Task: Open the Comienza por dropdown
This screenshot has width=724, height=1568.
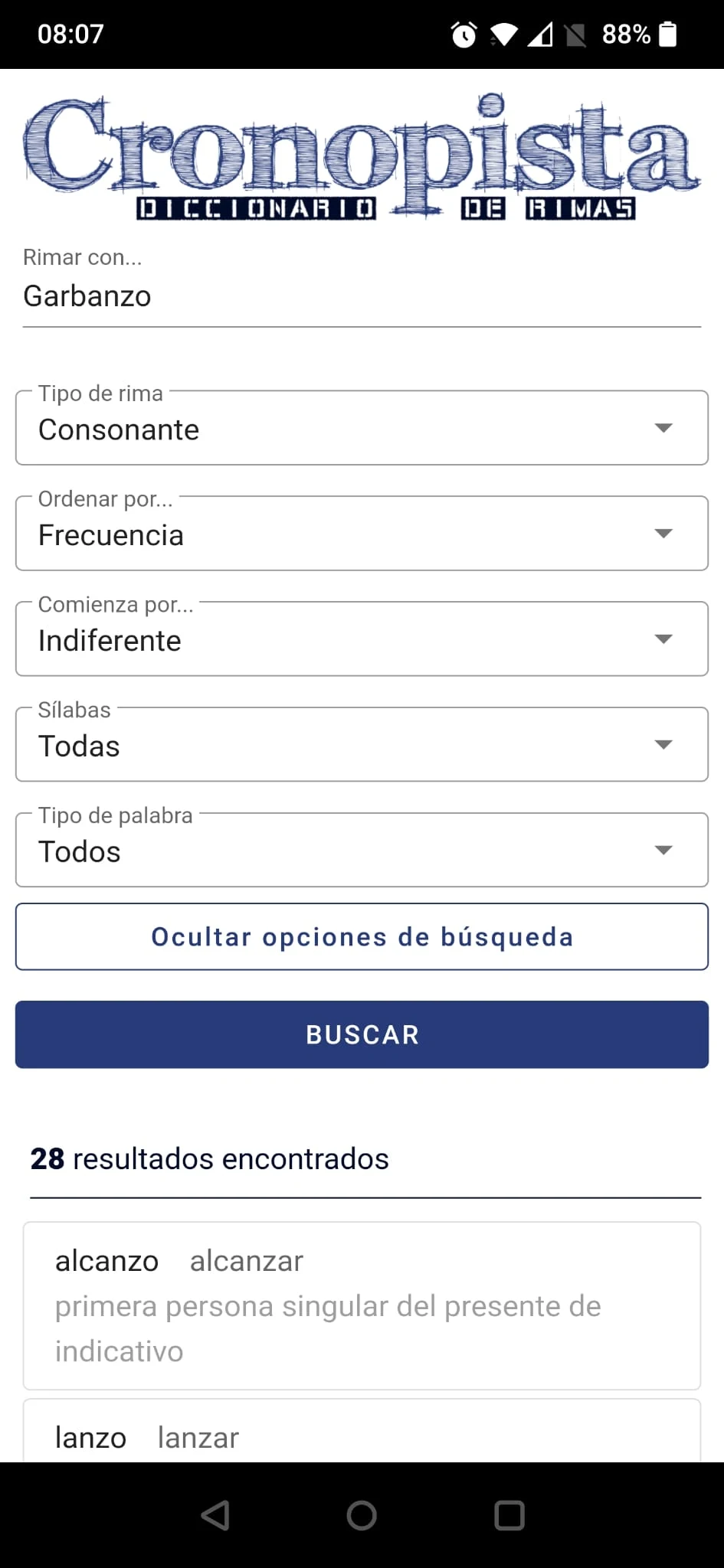Action: pos(362,639)
